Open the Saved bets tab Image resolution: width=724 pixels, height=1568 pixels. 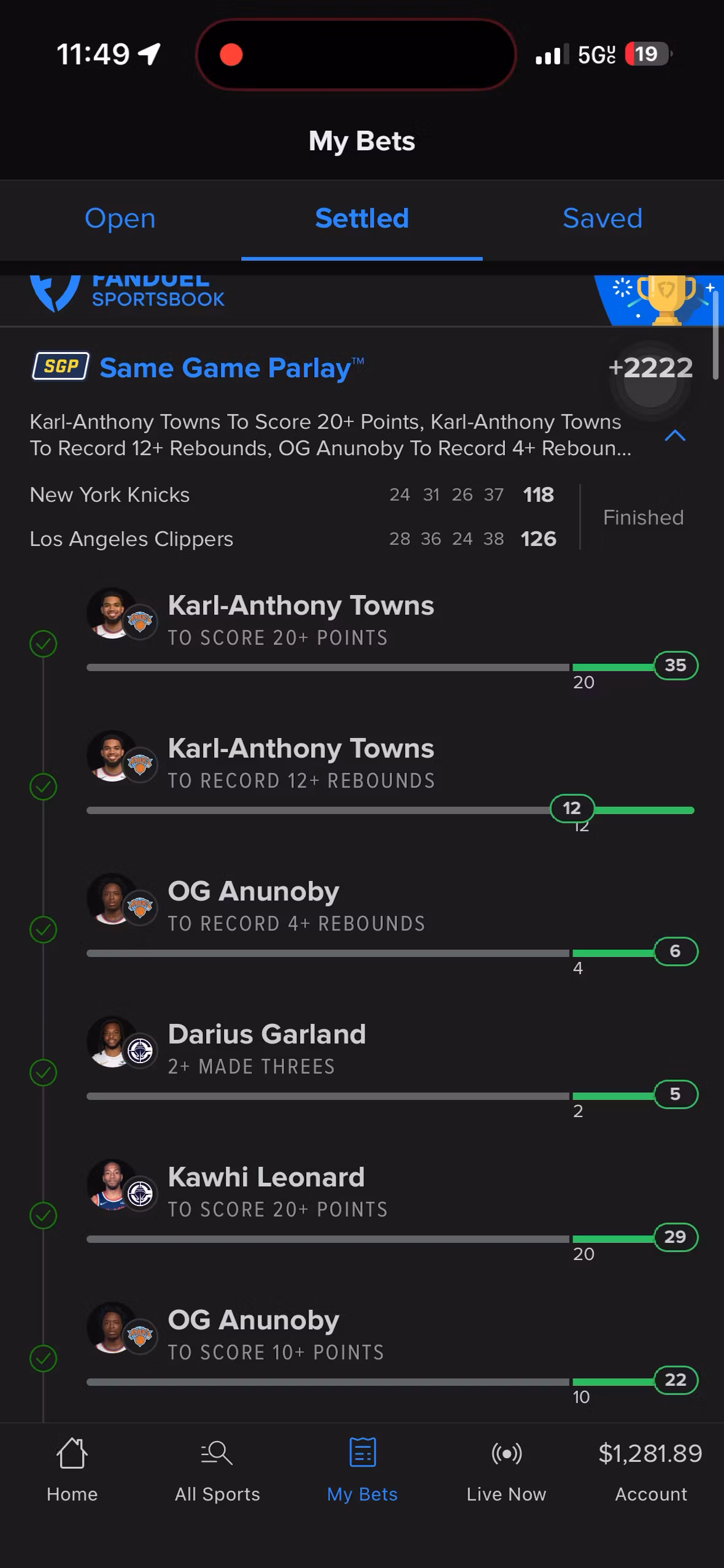click(x=603, y=219)
